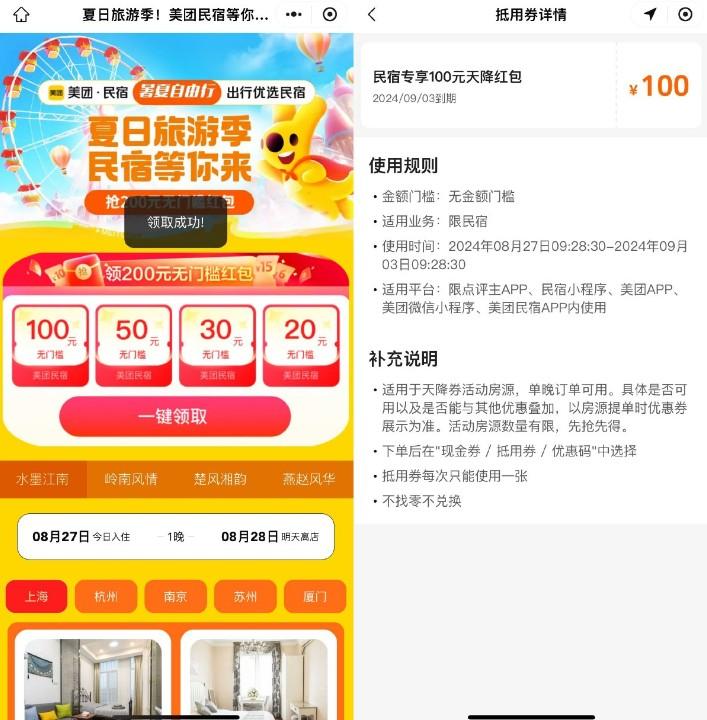Close the mini program from the 抵用券详情 page

(685, 15)
